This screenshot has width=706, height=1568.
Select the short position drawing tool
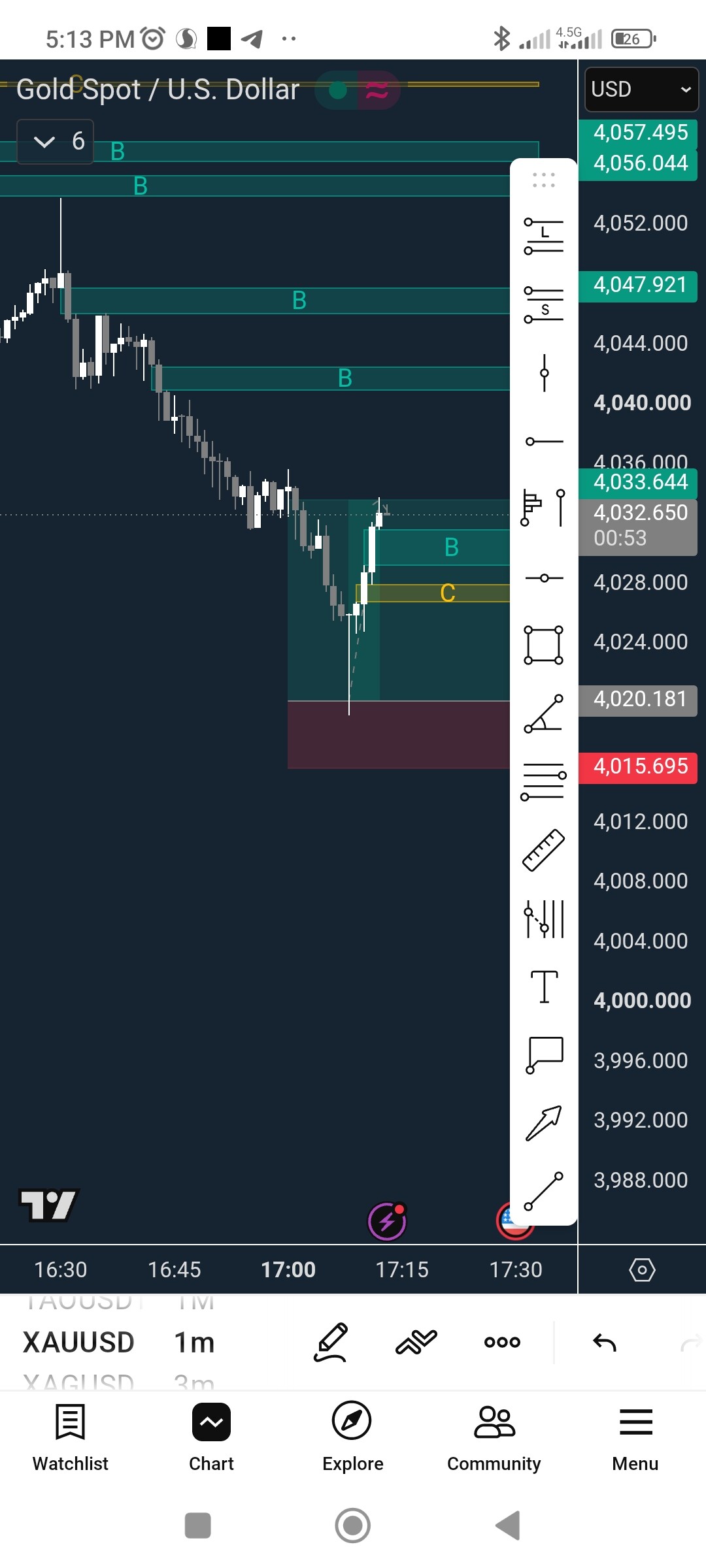(543, 305)
